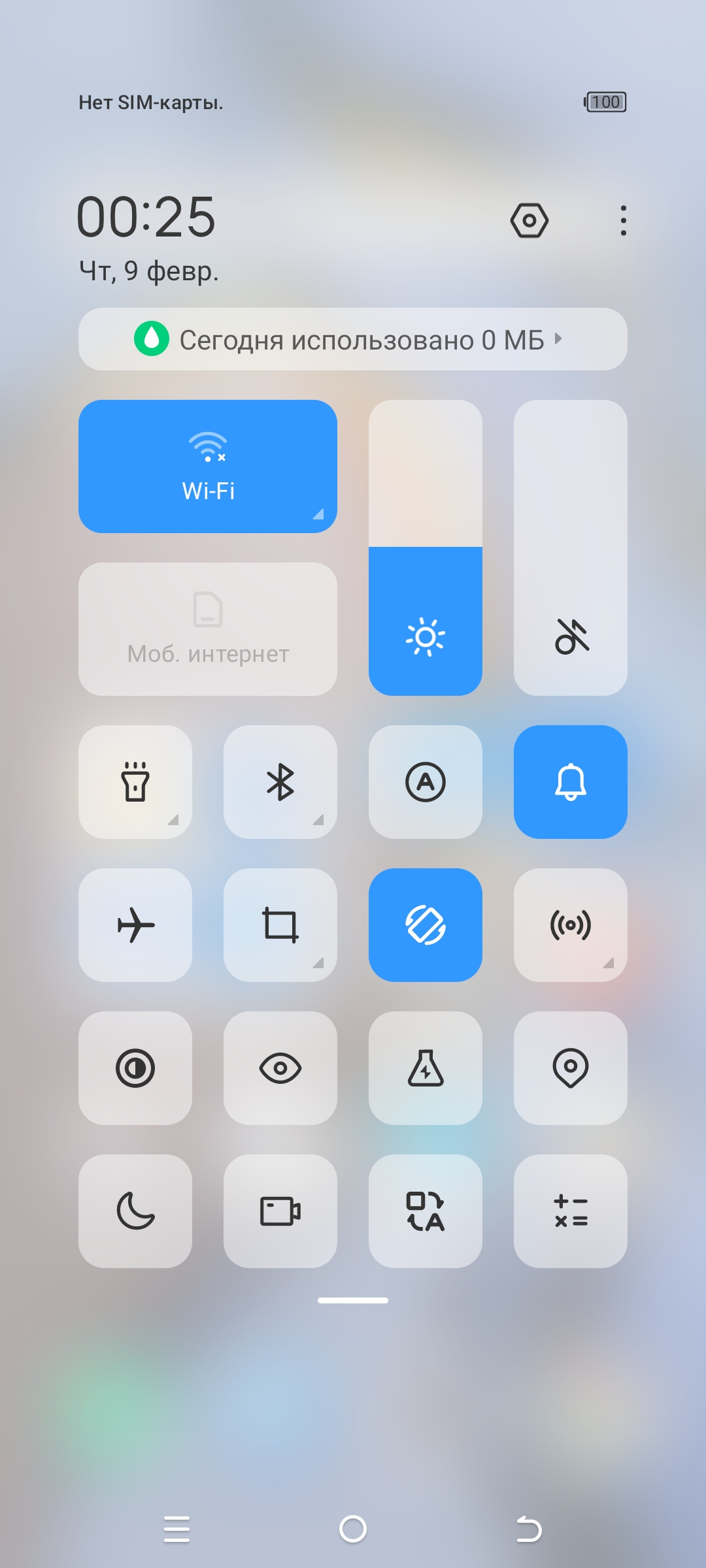Enable location services
This screenshot has height=1568, width=706.
[x=571, y=1068]
